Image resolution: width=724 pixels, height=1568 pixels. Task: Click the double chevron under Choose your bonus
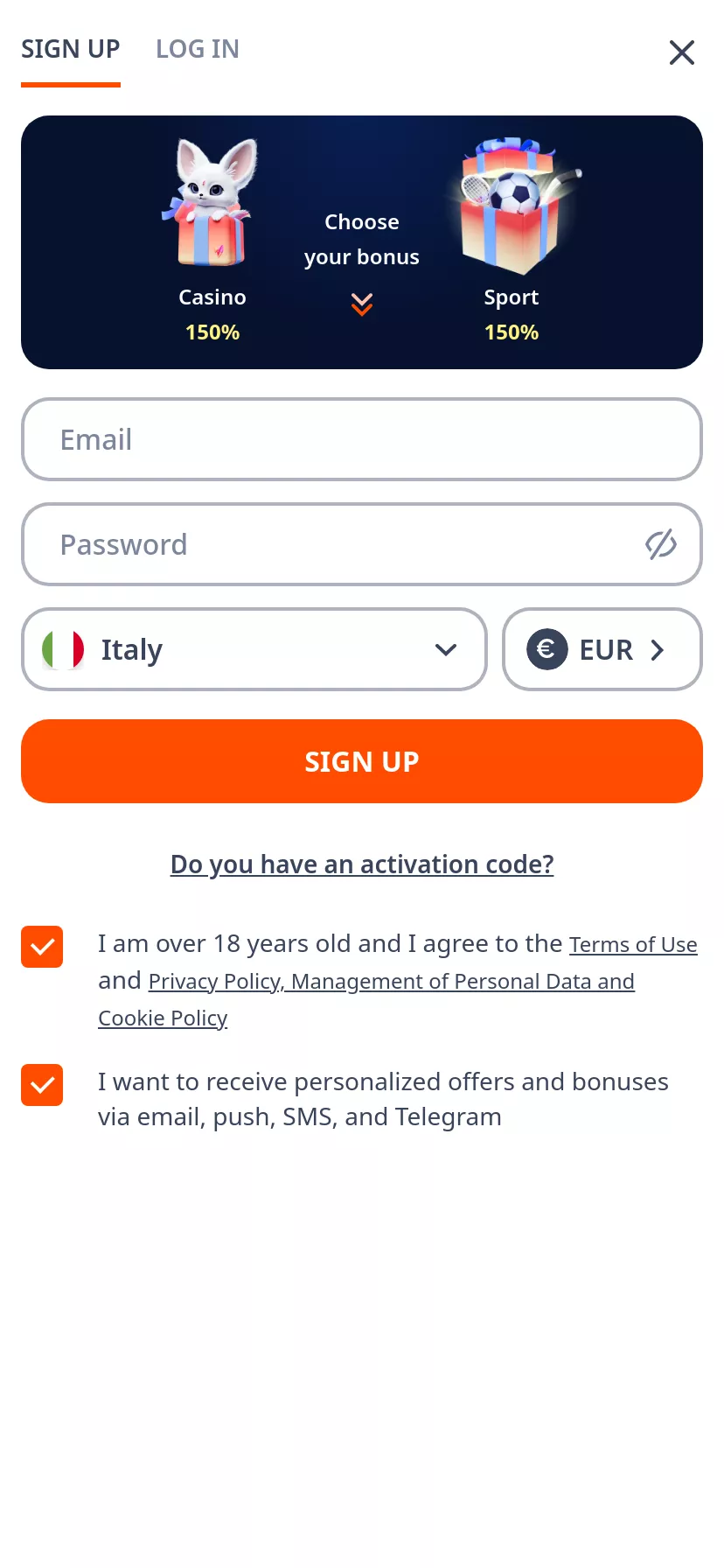click(361, 304)
